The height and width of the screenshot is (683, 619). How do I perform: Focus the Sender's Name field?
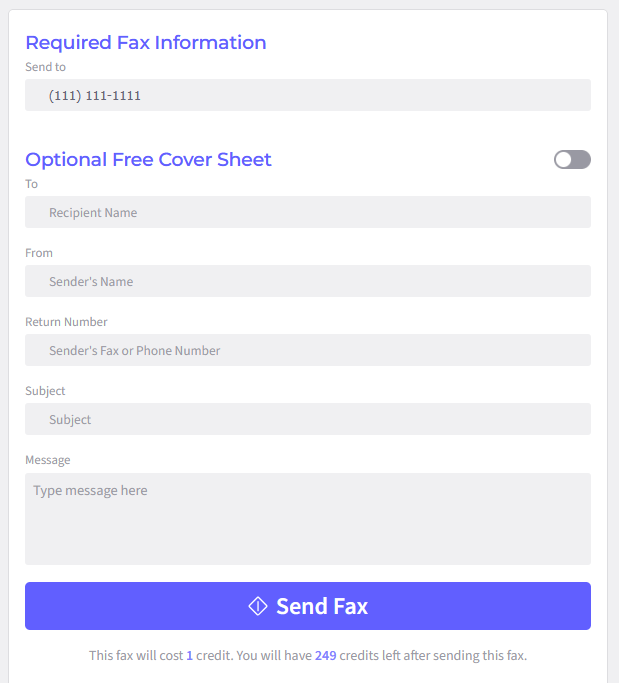307,281
